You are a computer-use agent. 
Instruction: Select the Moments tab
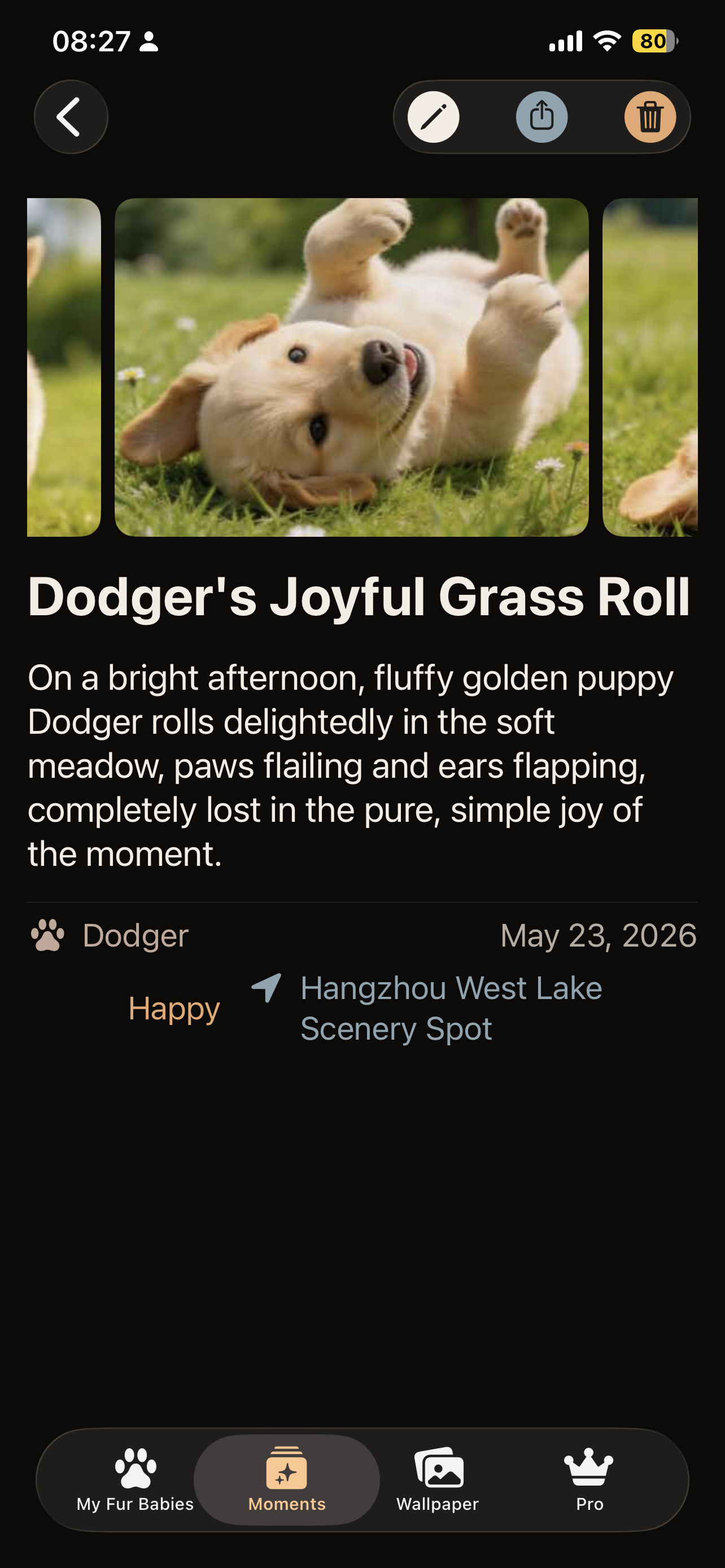tap(287, 1480)
